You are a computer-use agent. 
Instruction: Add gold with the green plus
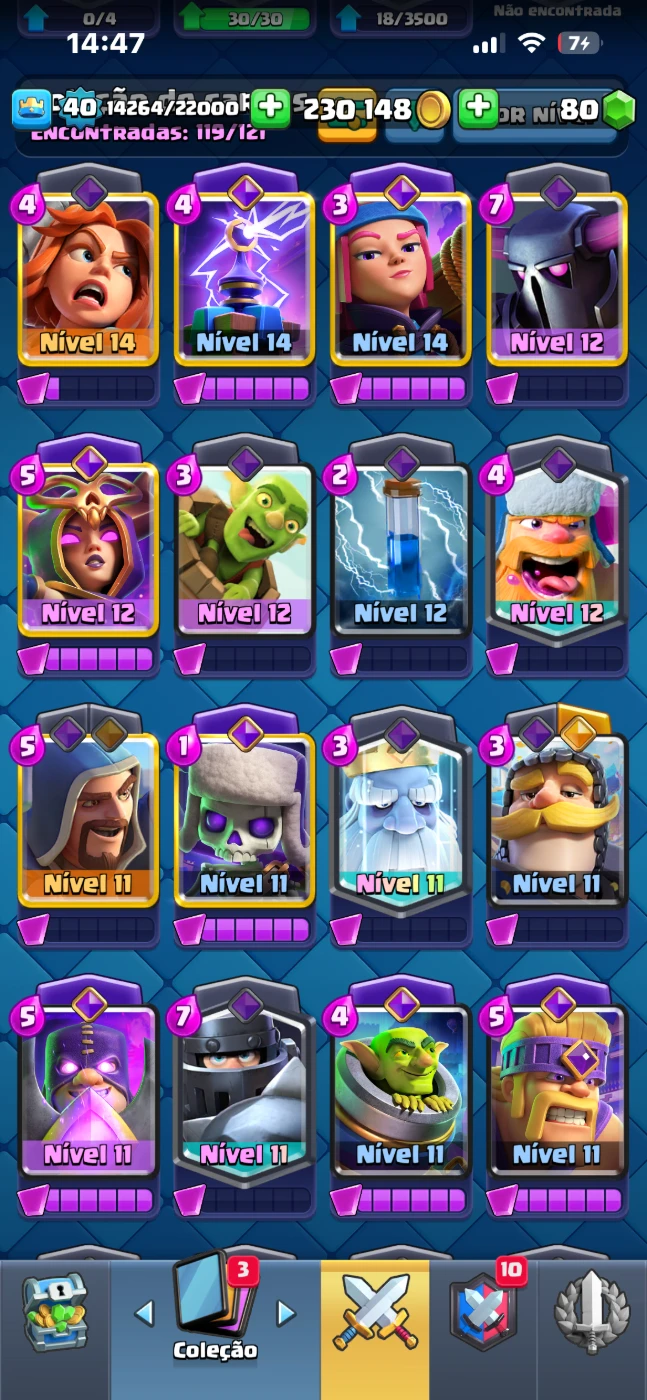270,108
